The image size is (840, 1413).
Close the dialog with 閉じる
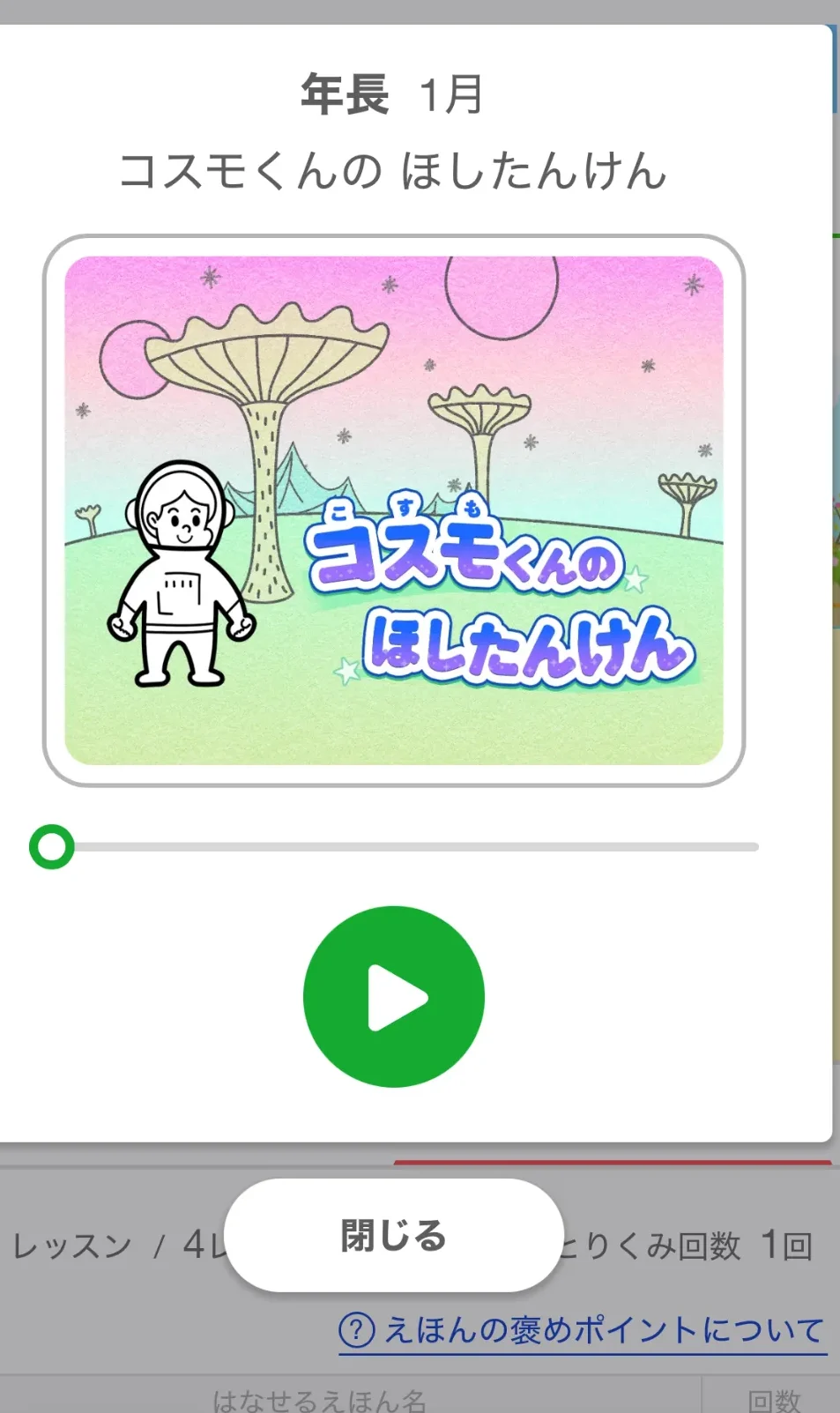point(393,1235)
